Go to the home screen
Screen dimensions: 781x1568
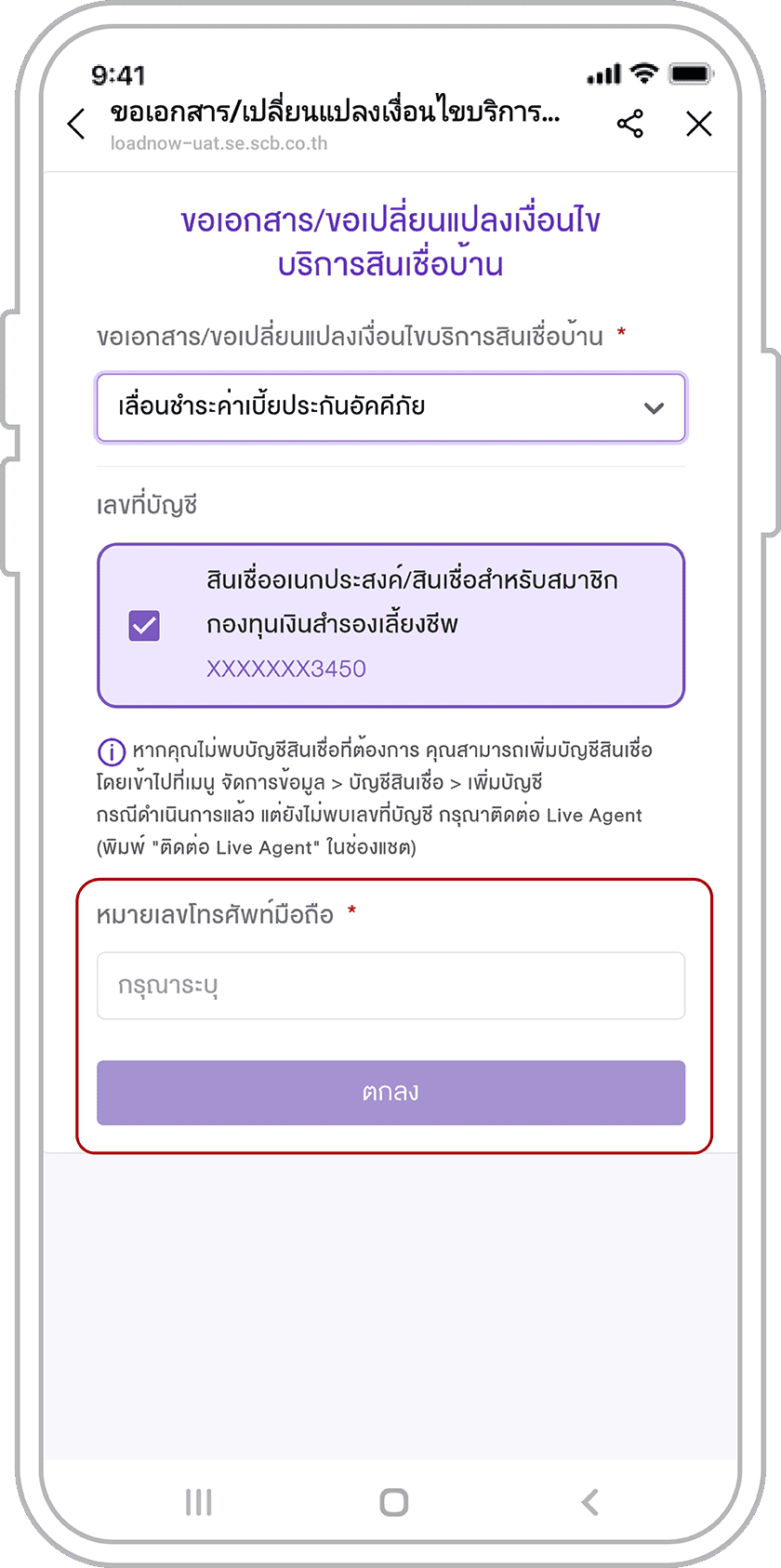click(393, 1502)
